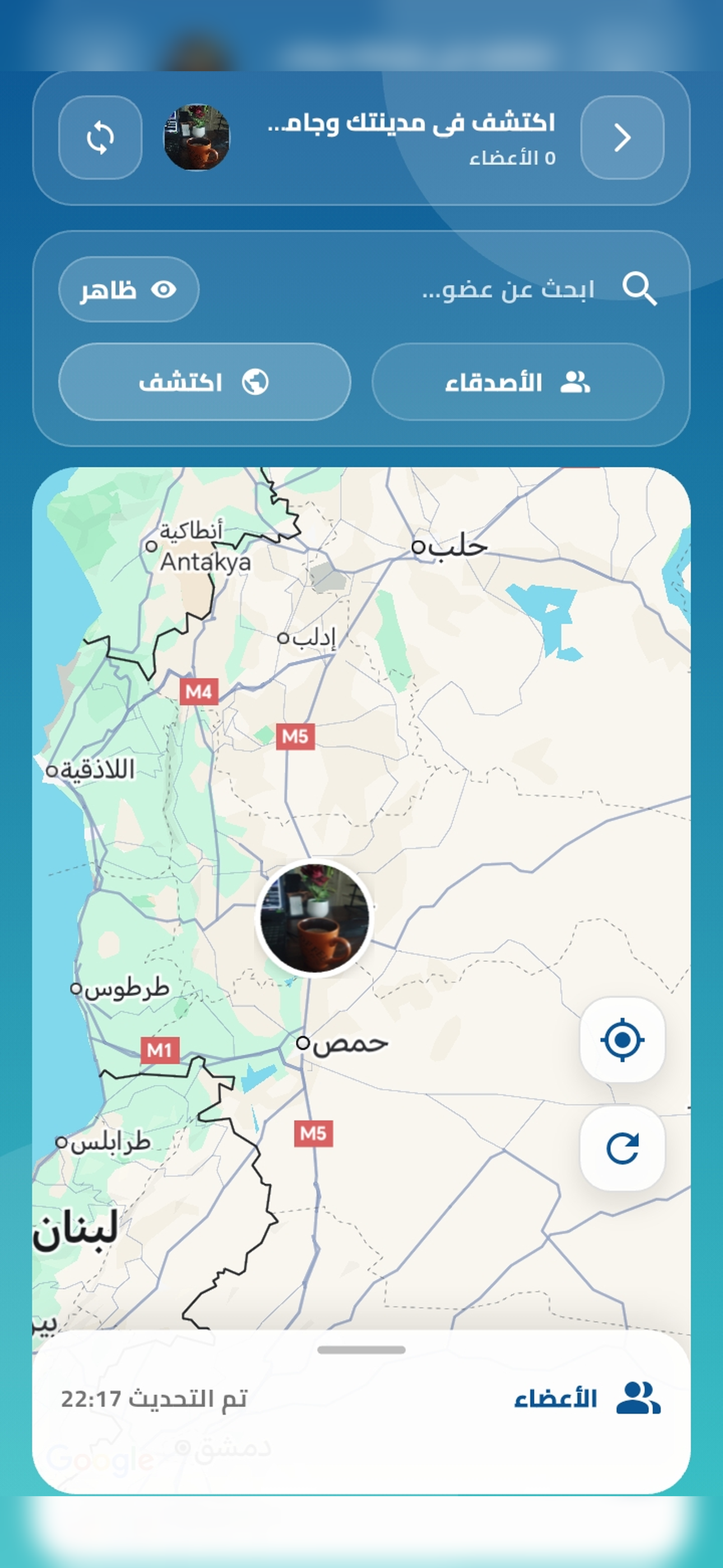Select the اكتشف discover button
The height and width of the screenshot is (1568, 723).
tap(205, 382)
